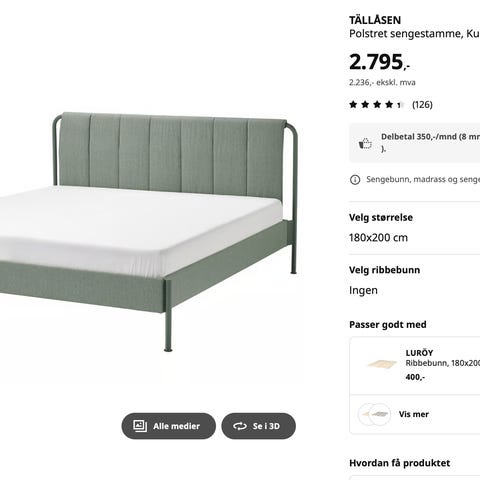Open Velg størrelse size selector
Screen dimensions: 480x480
(414, 228)
